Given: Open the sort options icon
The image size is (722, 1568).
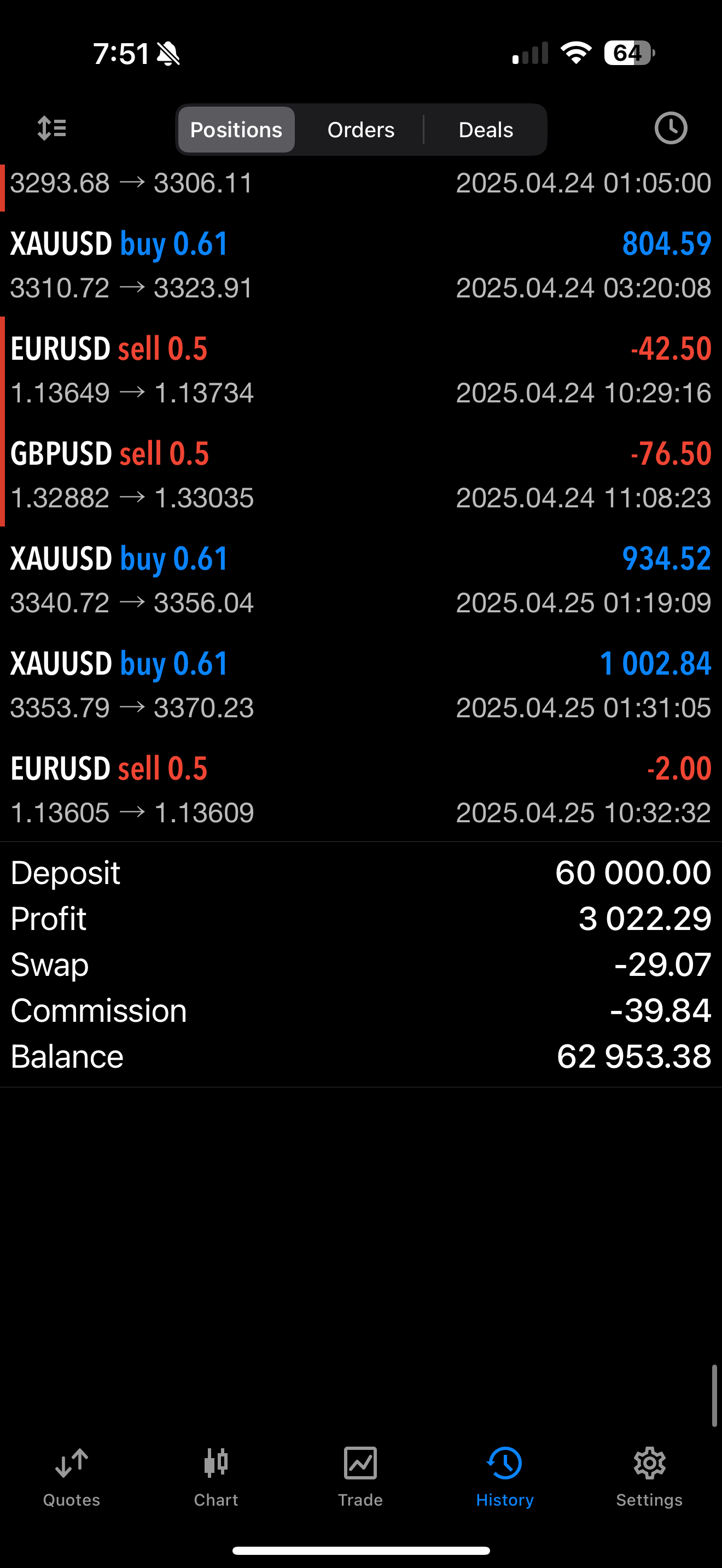Looking at the screenshot, I should (52, 128).
